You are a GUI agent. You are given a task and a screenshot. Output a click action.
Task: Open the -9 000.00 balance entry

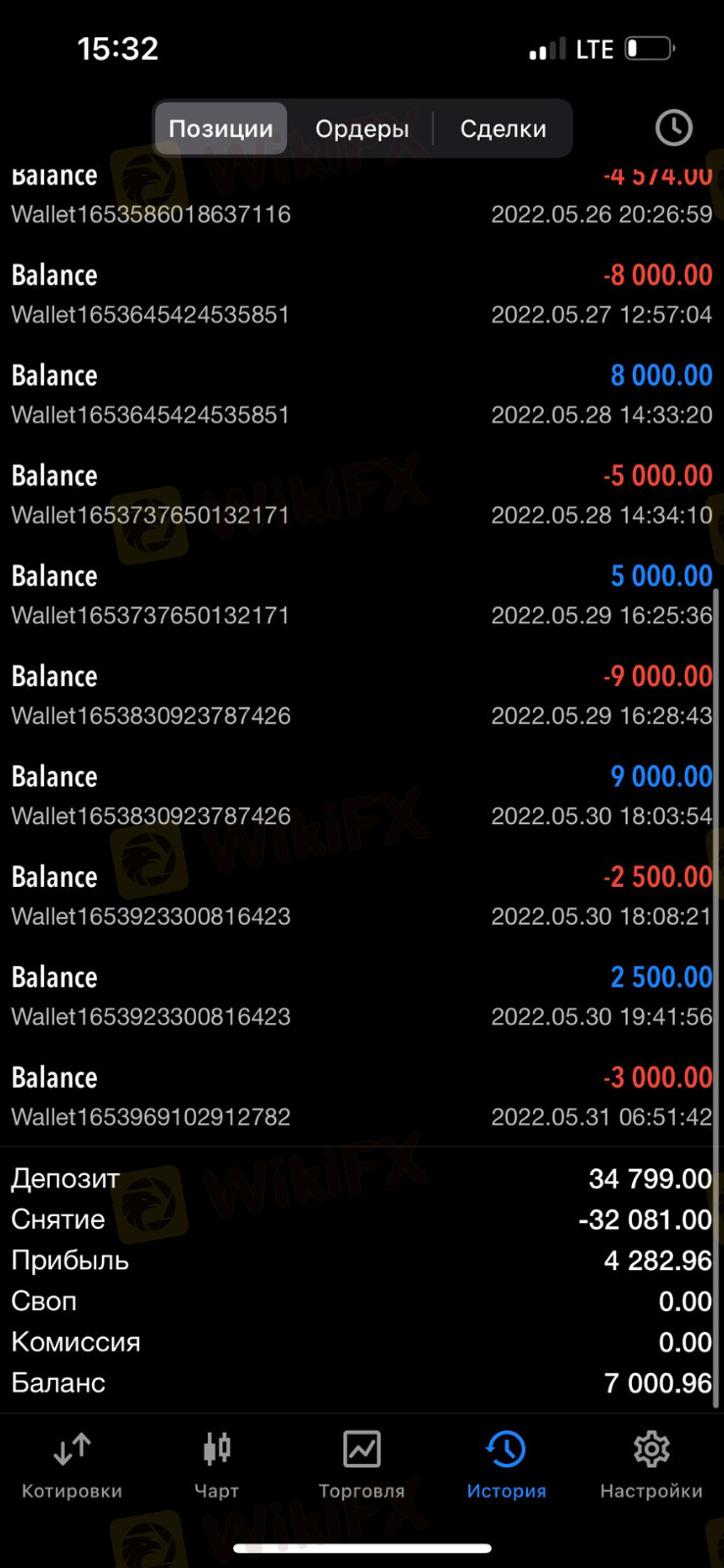[362, 695]
